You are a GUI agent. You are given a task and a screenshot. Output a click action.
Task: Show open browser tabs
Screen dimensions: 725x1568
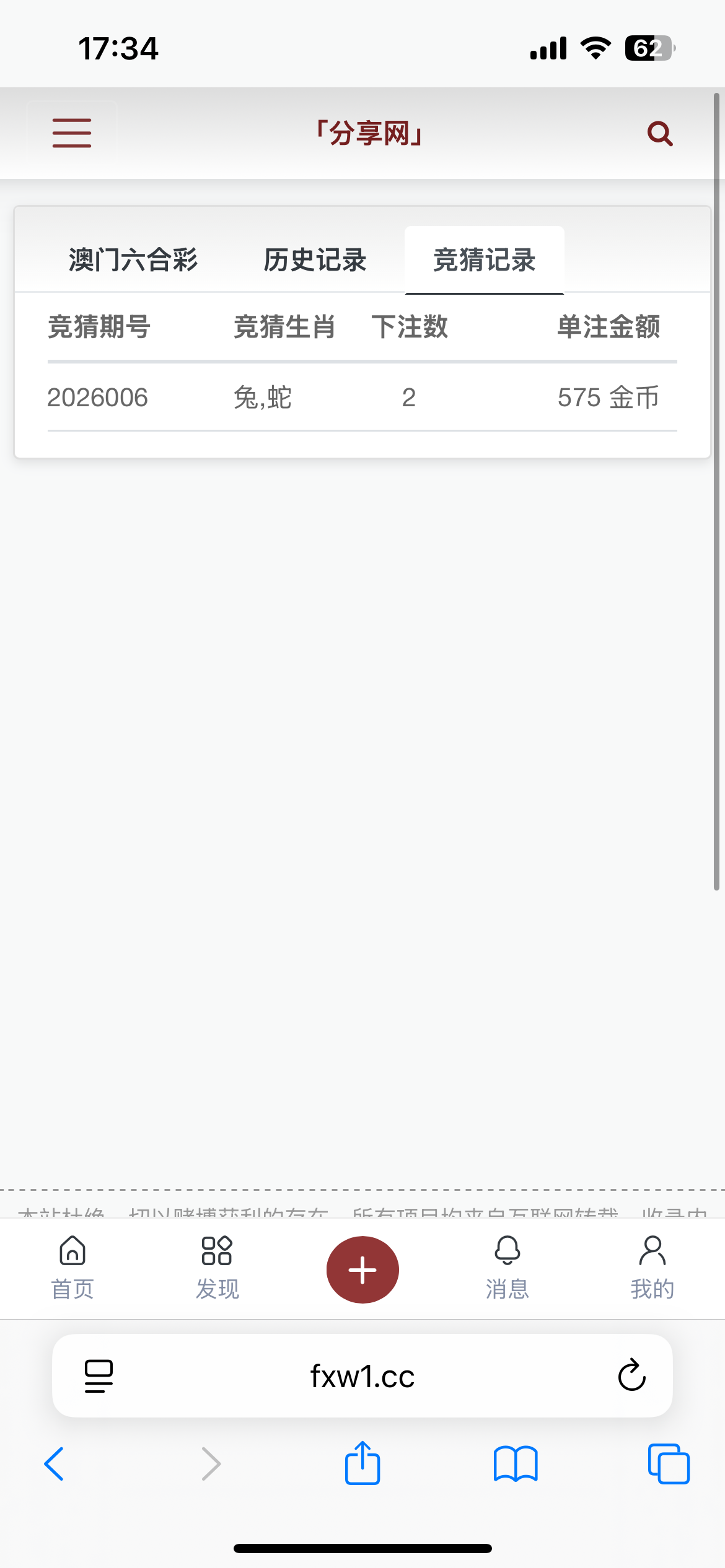click(669, 1464)
